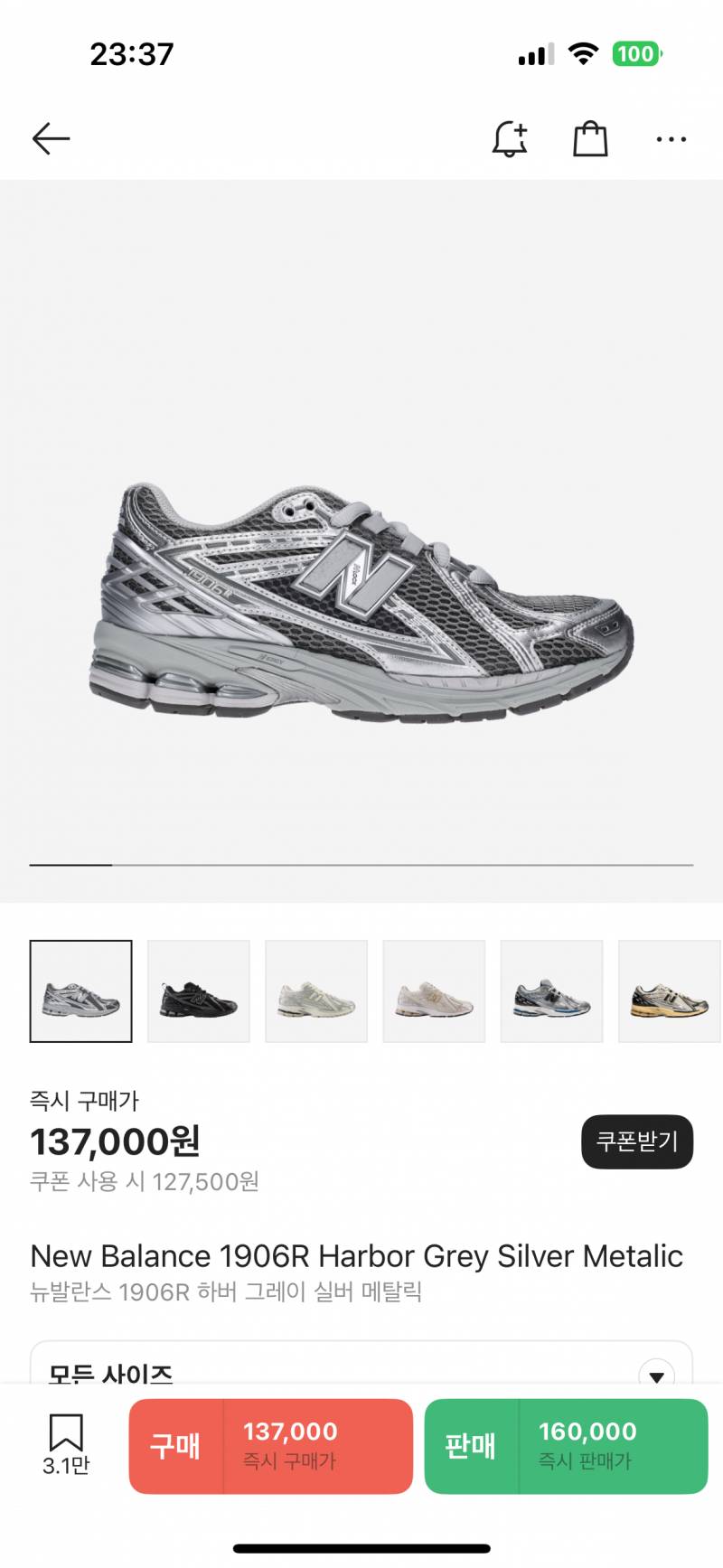Tap the red 구매 buy button
Viewport: 723px width, 1568px height.
(x=270, y=1446)
